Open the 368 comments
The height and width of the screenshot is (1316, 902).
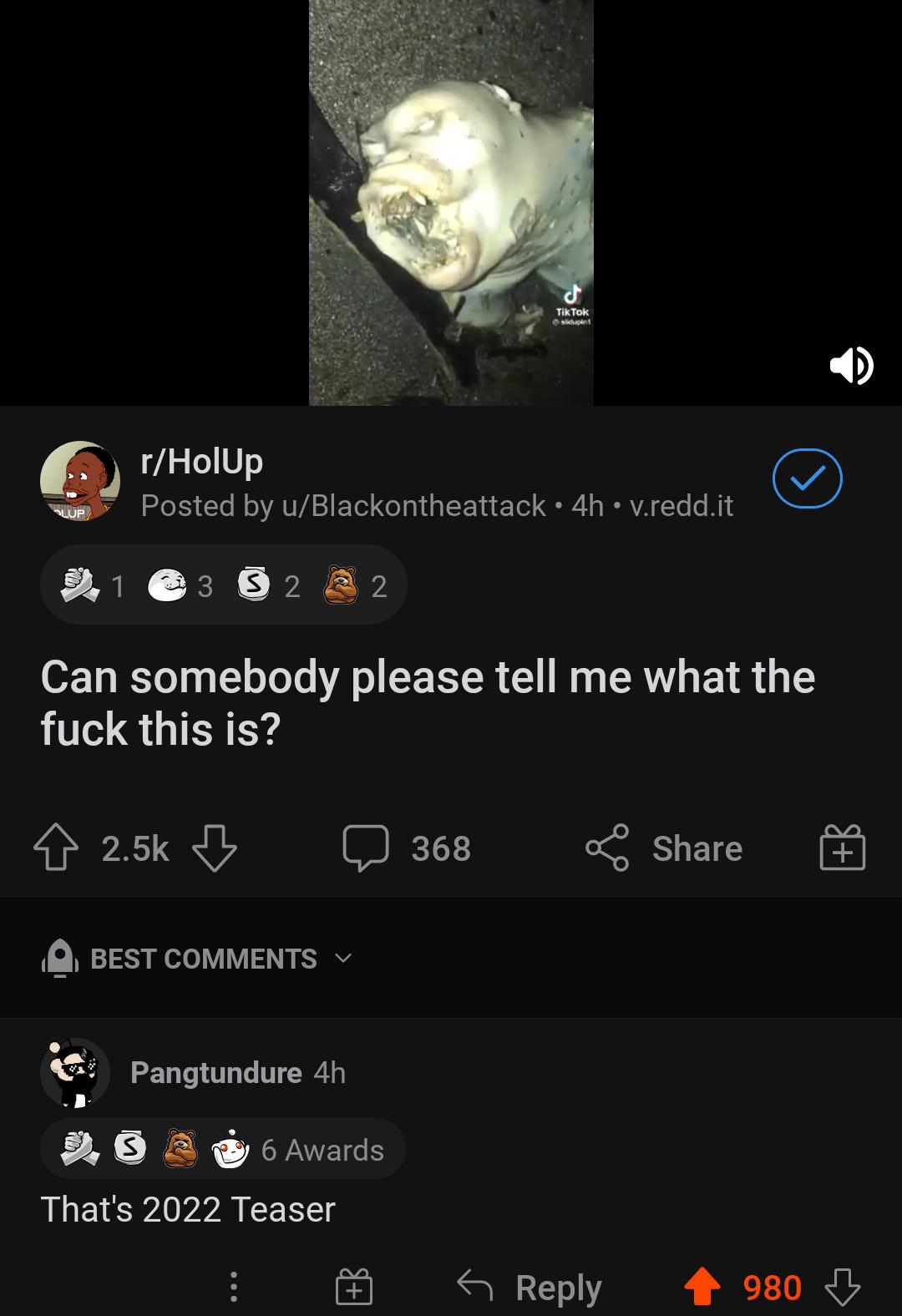point(408,848)
